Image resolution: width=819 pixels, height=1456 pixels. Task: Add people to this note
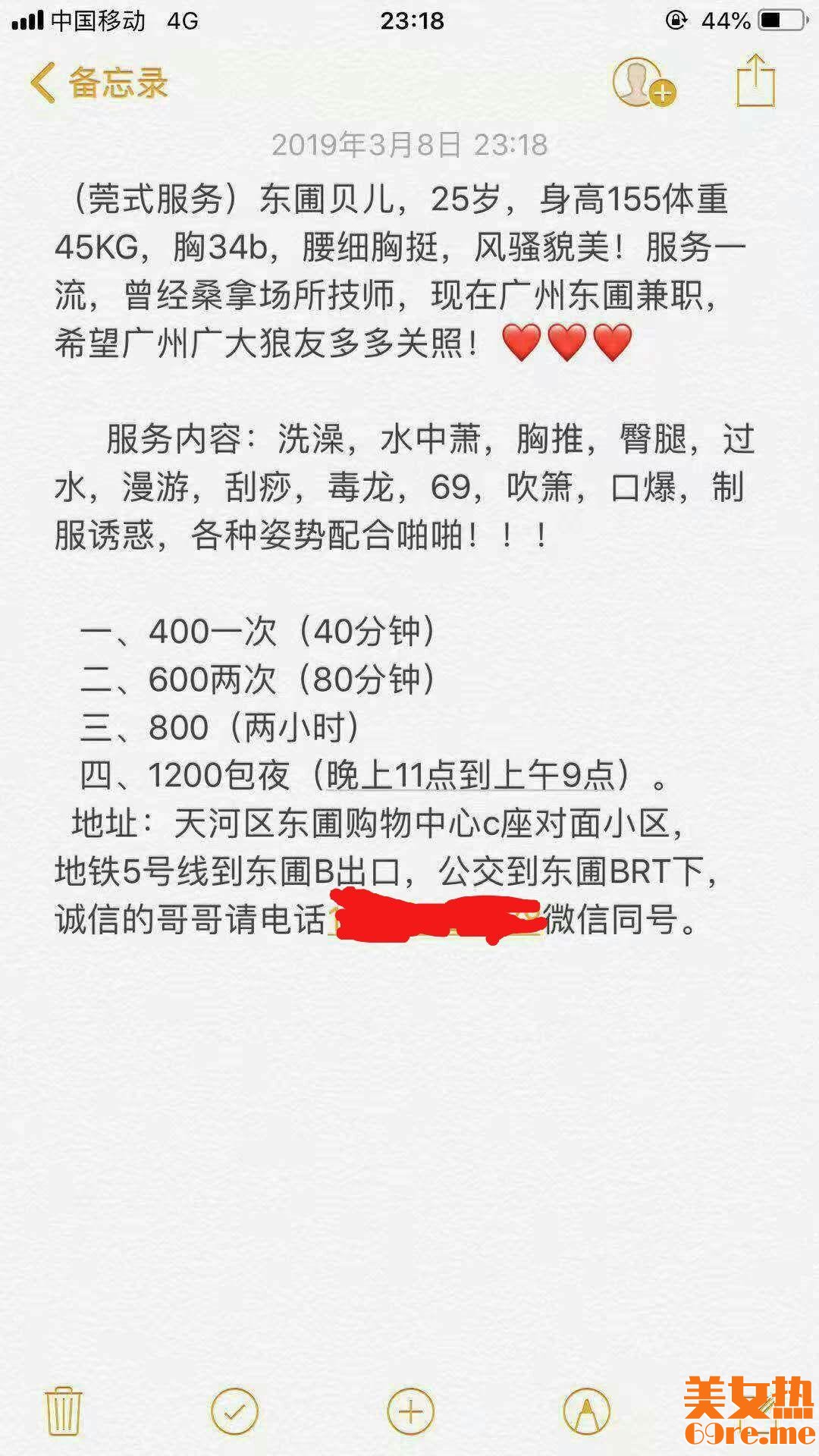point(643,82)
